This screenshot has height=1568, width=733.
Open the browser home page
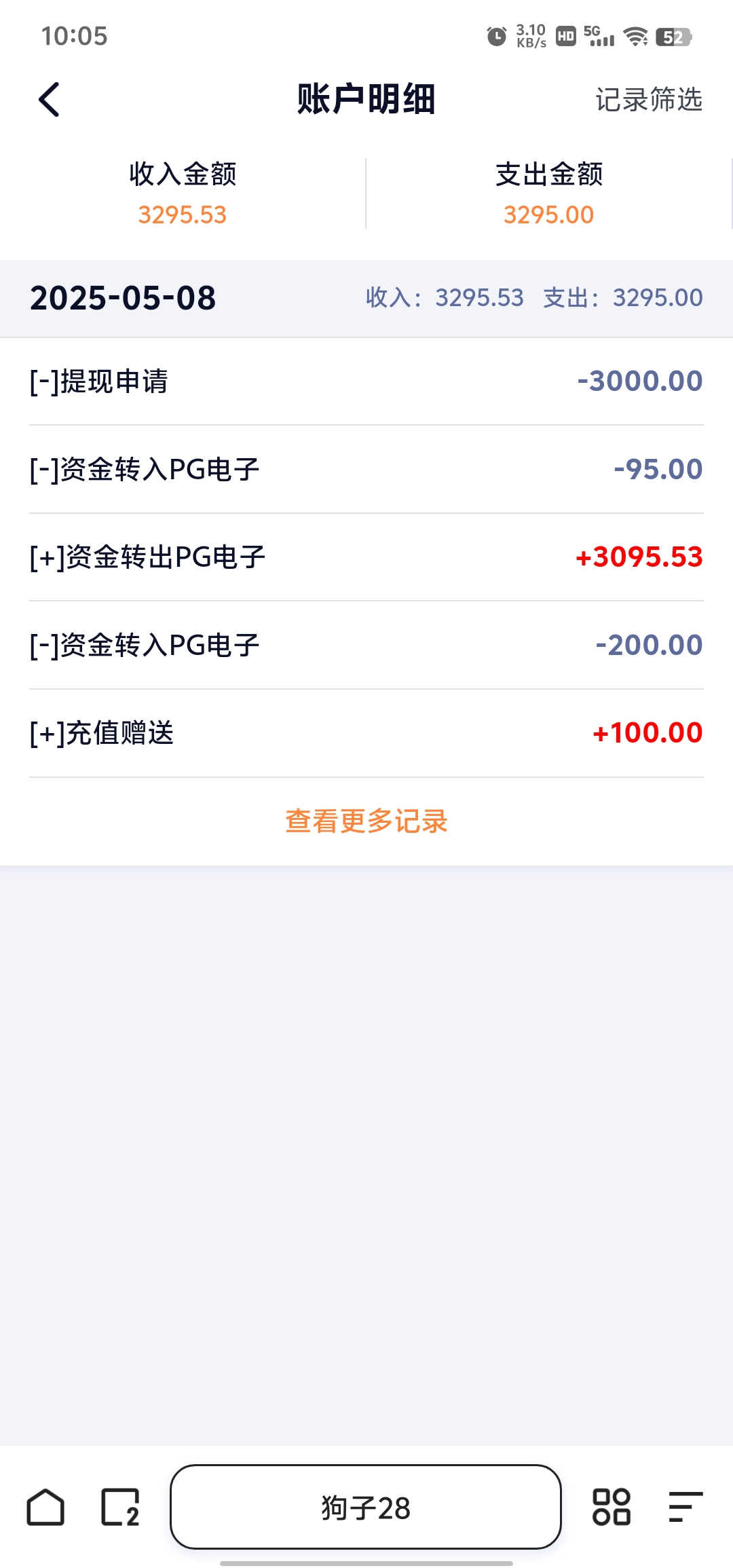pos(45,1508)
